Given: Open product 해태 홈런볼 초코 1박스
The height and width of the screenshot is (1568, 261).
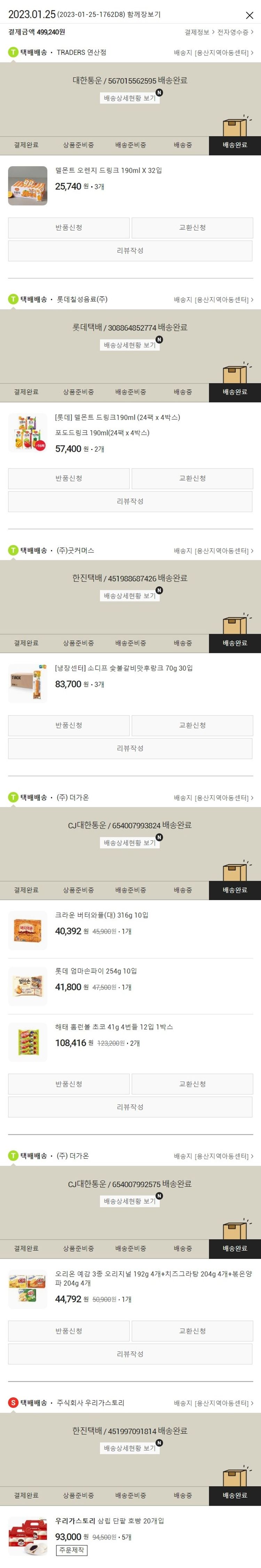Looking at the screenshot, I should pyautogui.click(x=113, y=1027).
